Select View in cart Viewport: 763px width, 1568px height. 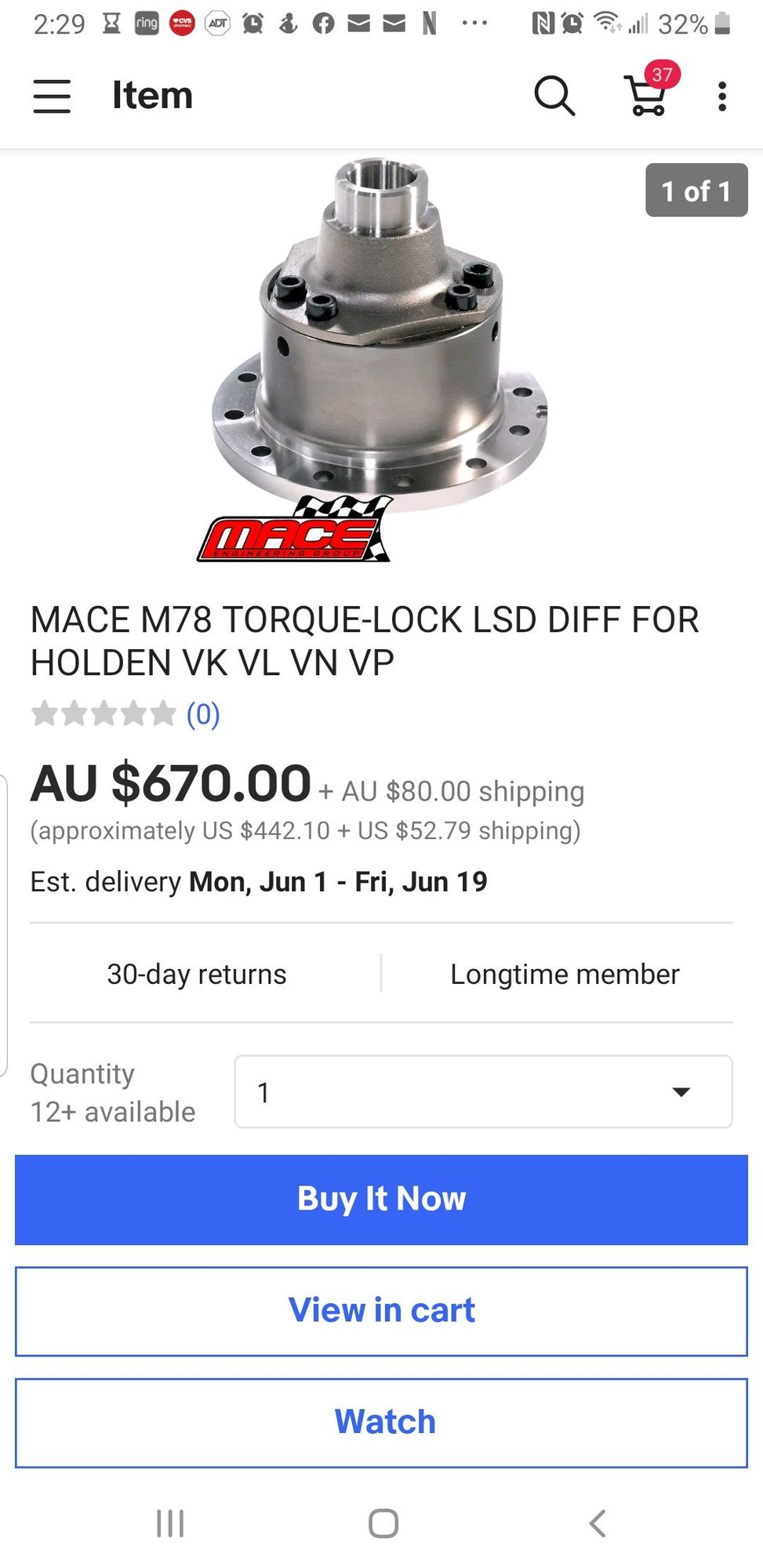[381, 1310]
